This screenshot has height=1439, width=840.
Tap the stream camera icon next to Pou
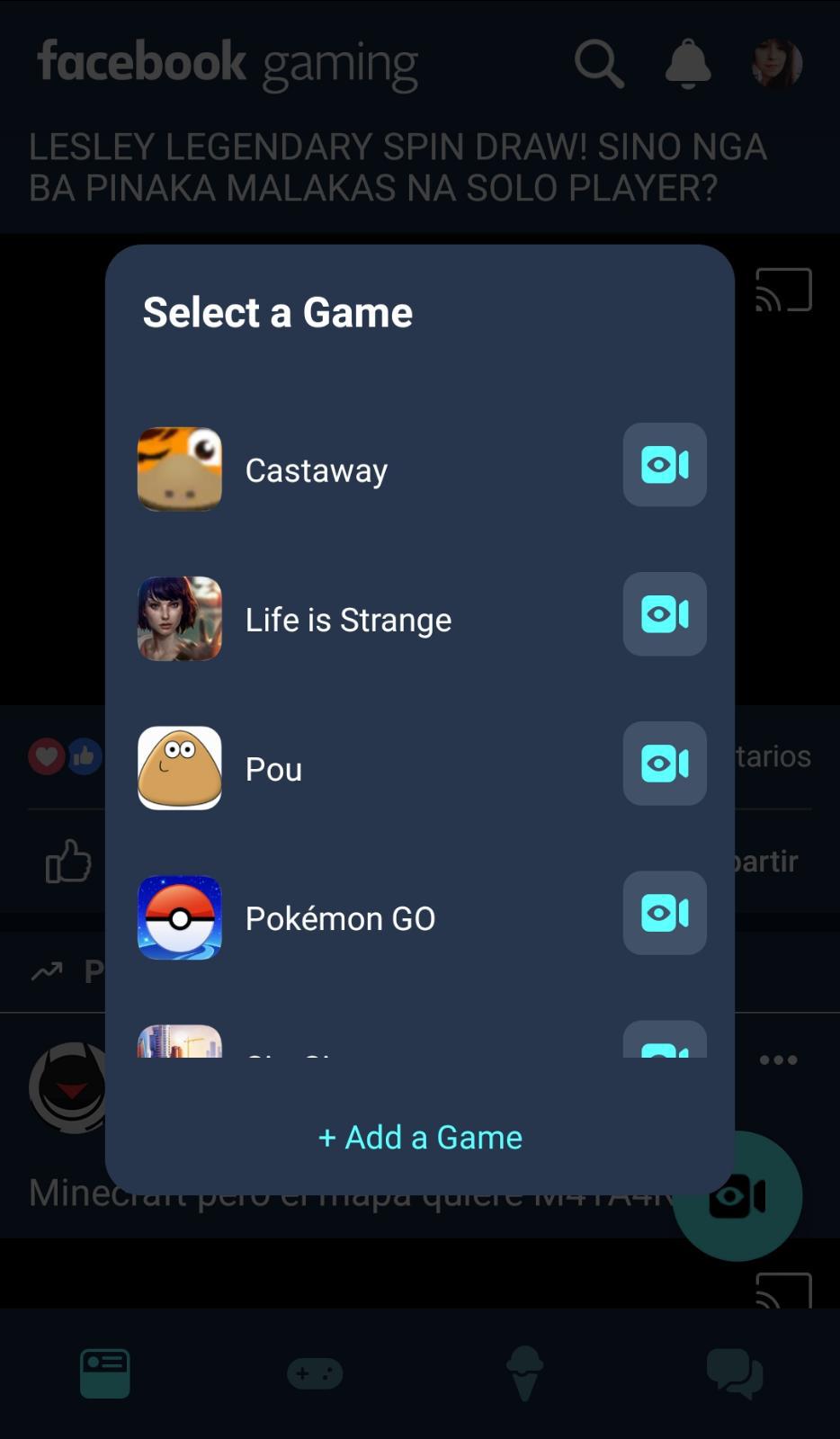tap(665, 764)
